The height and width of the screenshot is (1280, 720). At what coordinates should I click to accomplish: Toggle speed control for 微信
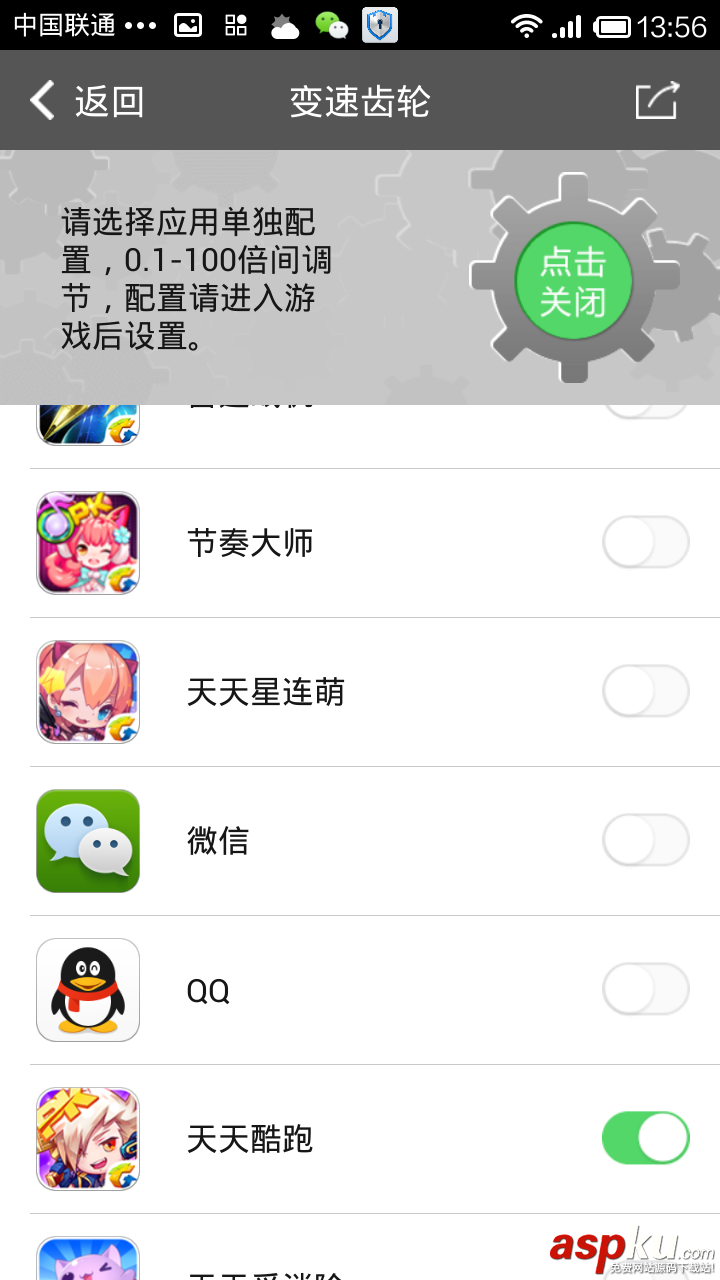[645, 840]
